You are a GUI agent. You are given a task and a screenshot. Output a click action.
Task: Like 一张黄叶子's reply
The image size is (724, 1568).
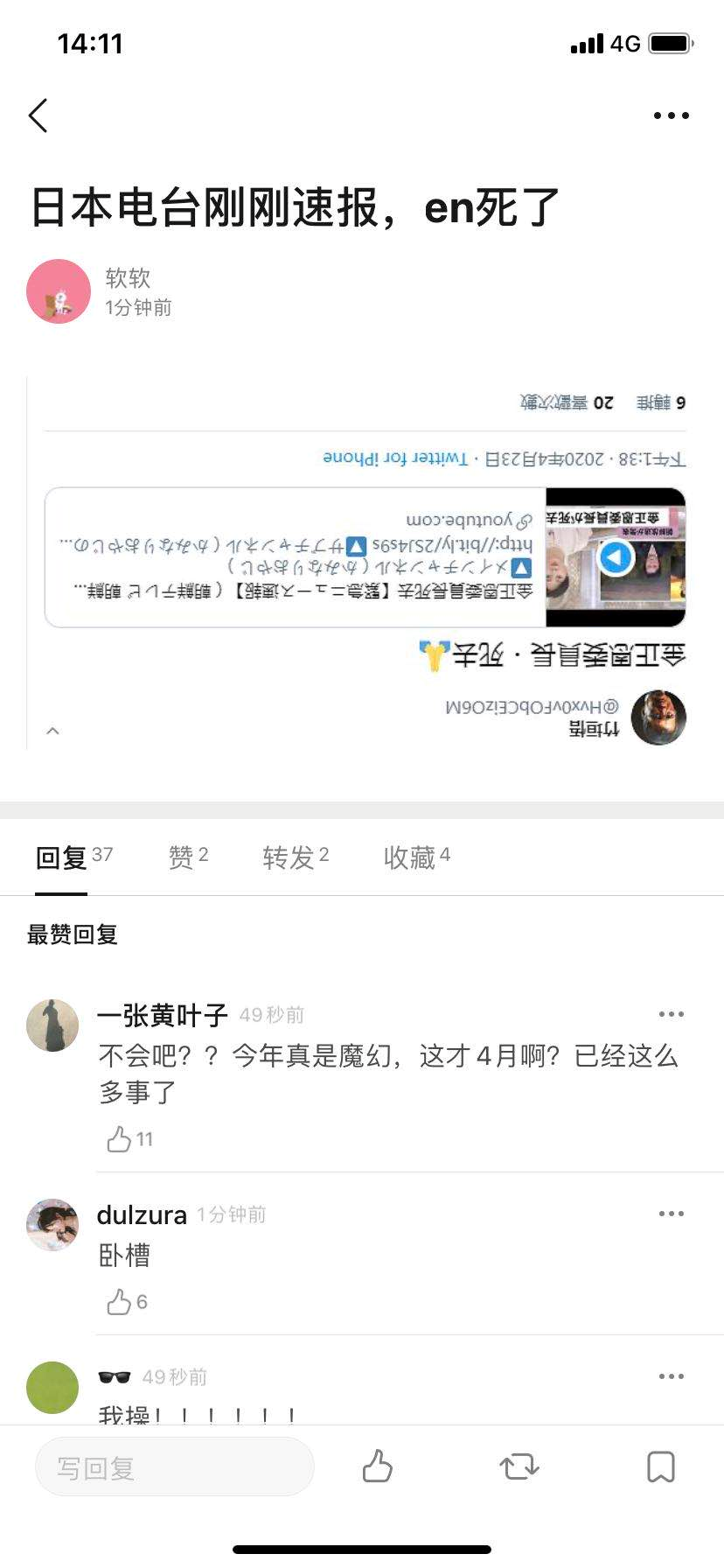pos(120,1139)
